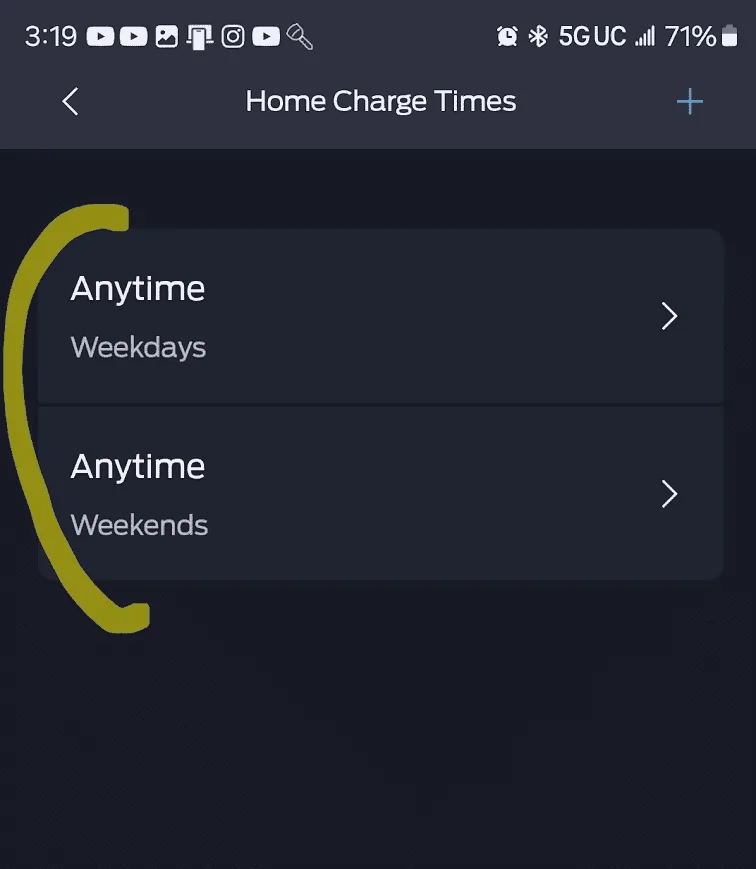Open the Instagram notification icon

(x=233, y=35)
